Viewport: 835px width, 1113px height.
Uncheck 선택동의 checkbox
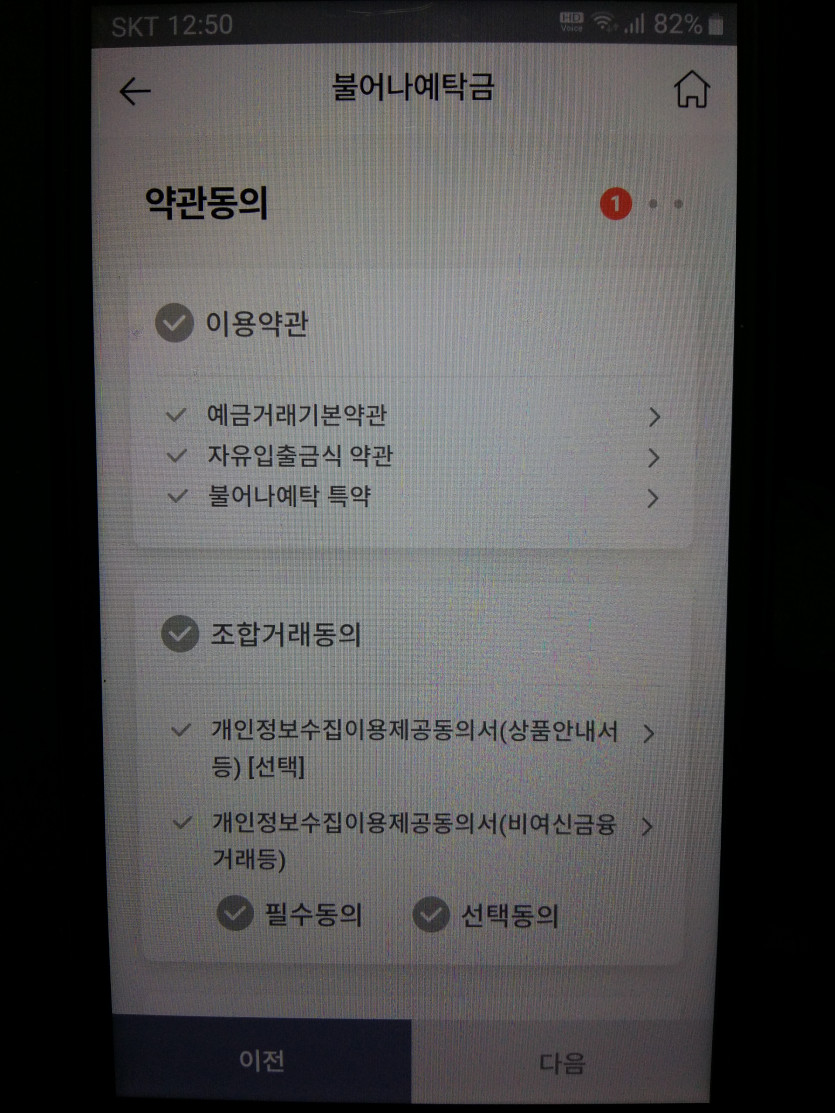(430, 914)
